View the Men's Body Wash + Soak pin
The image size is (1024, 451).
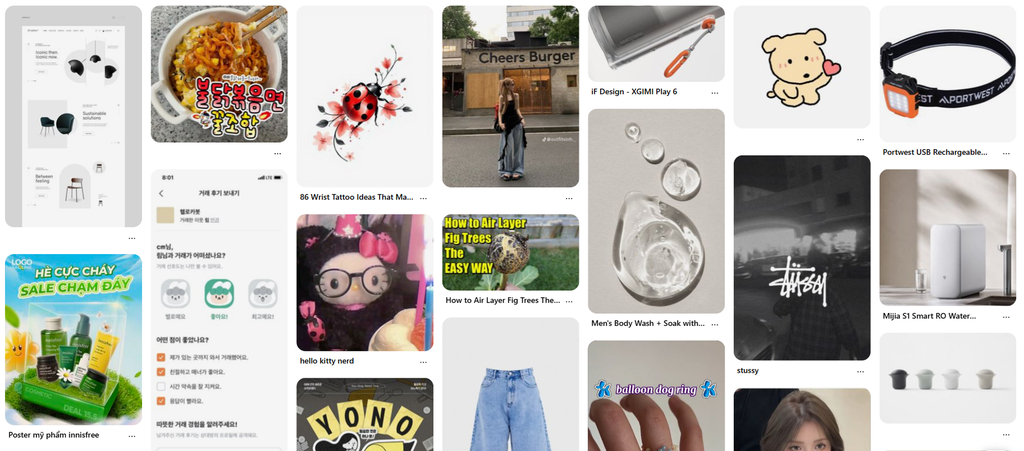[x=656, y=210]
